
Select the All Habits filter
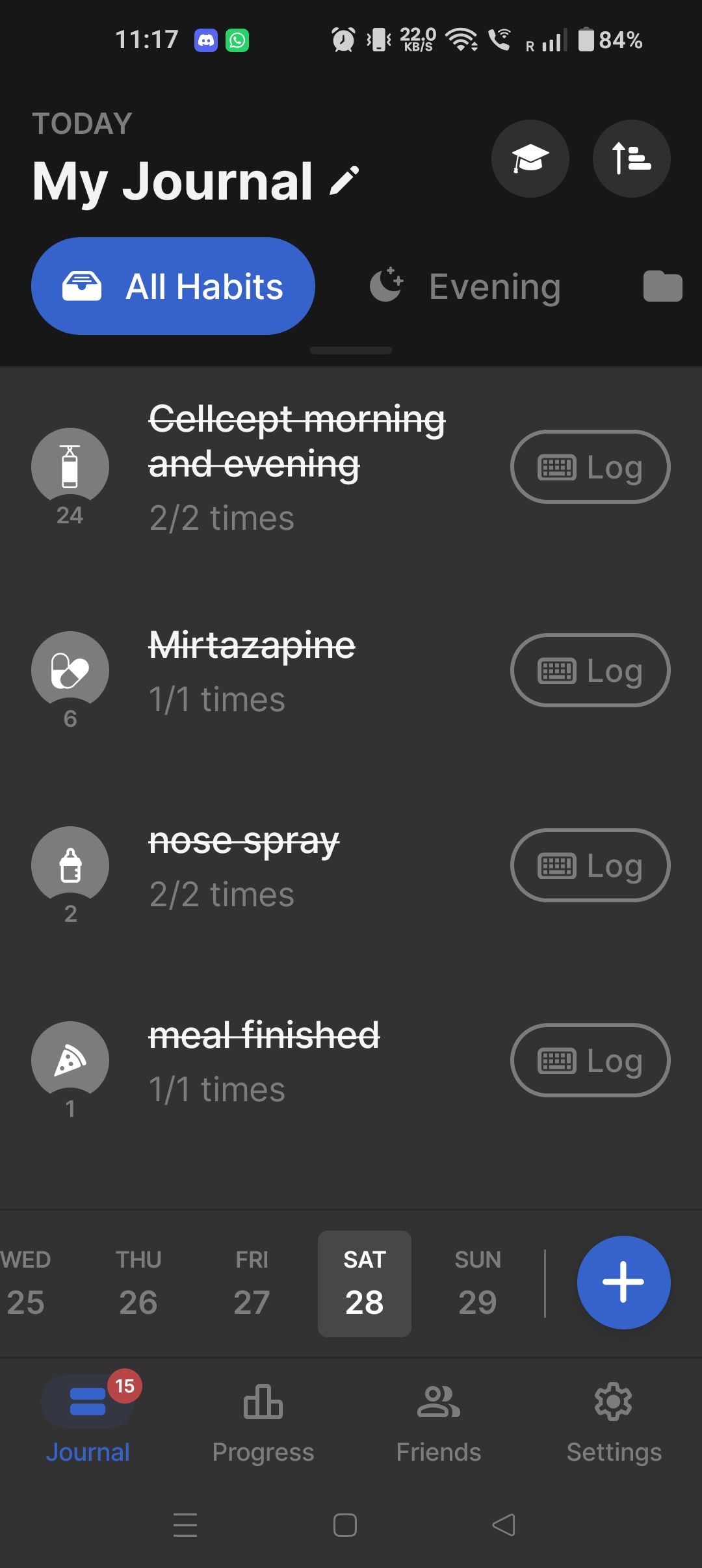[x=173, y=286]
